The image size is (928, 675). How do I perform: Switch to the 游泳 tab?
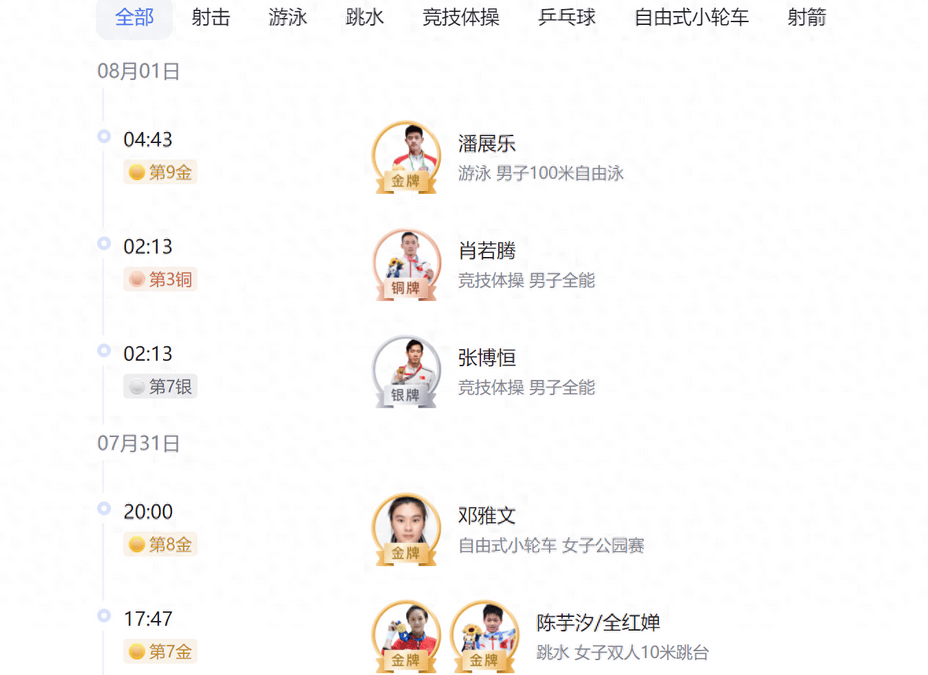288,18
